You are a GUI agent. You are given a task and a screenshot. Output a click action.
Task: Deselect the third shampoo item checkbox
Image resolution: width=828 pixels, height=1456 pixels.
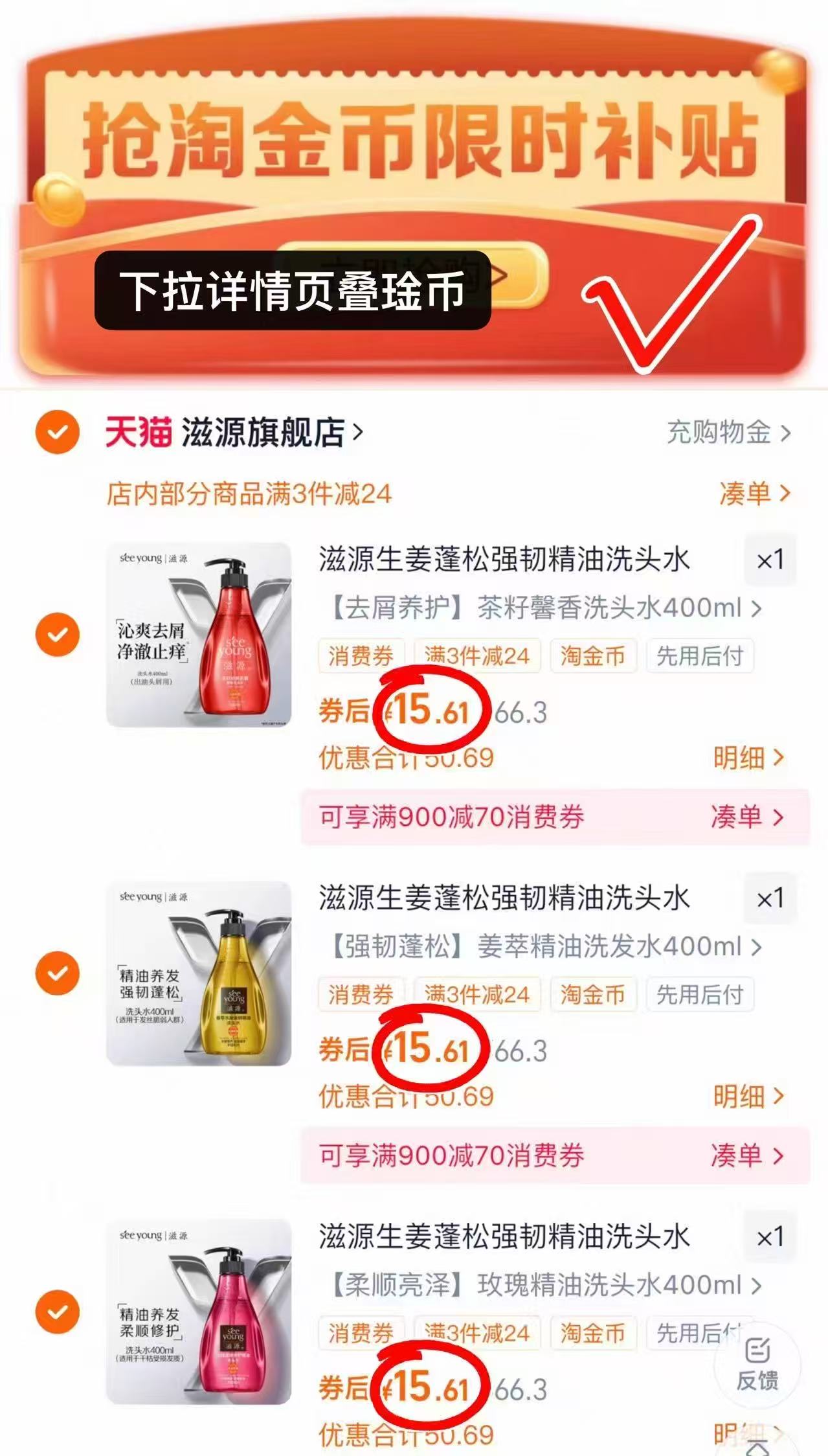point(58,1312)
